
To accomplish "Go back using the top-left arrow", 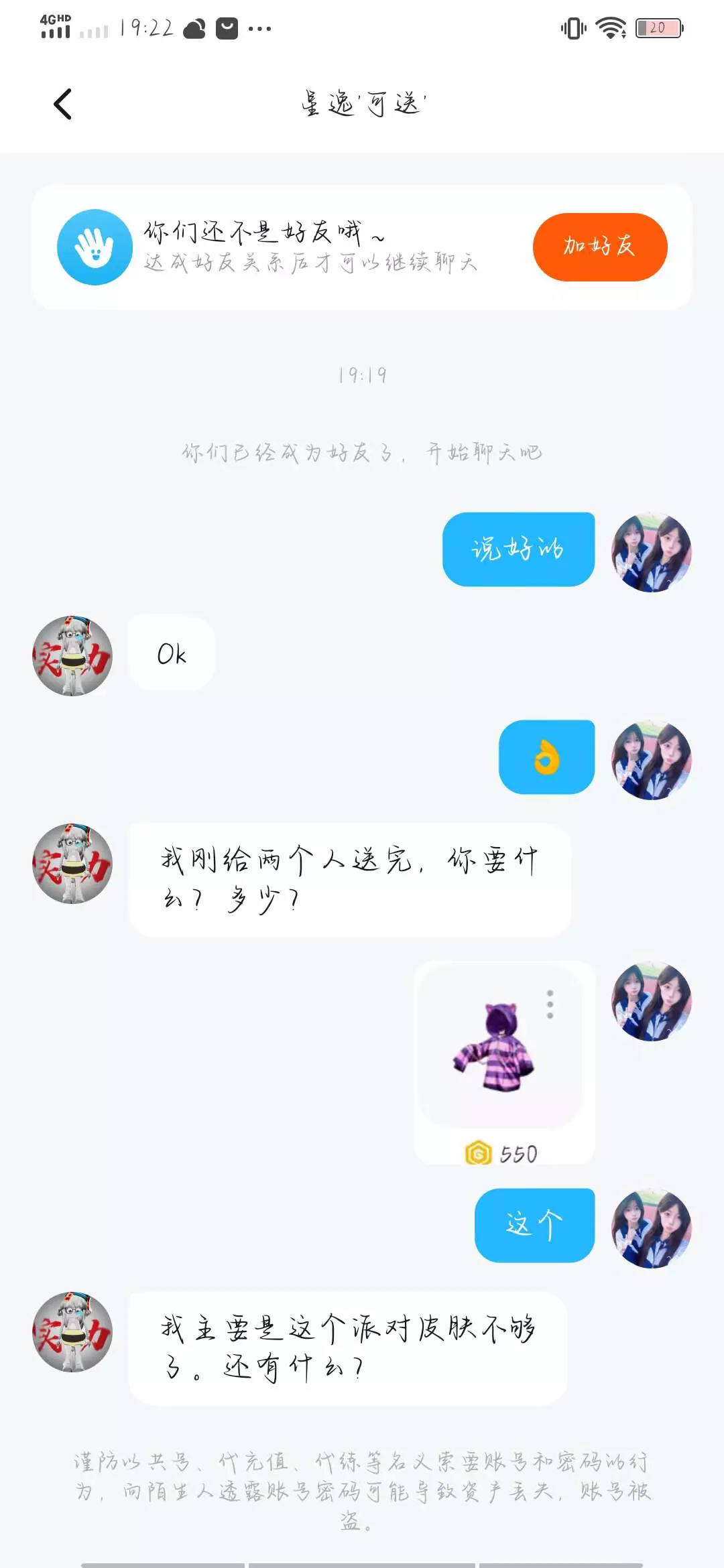I will point(62,104).
